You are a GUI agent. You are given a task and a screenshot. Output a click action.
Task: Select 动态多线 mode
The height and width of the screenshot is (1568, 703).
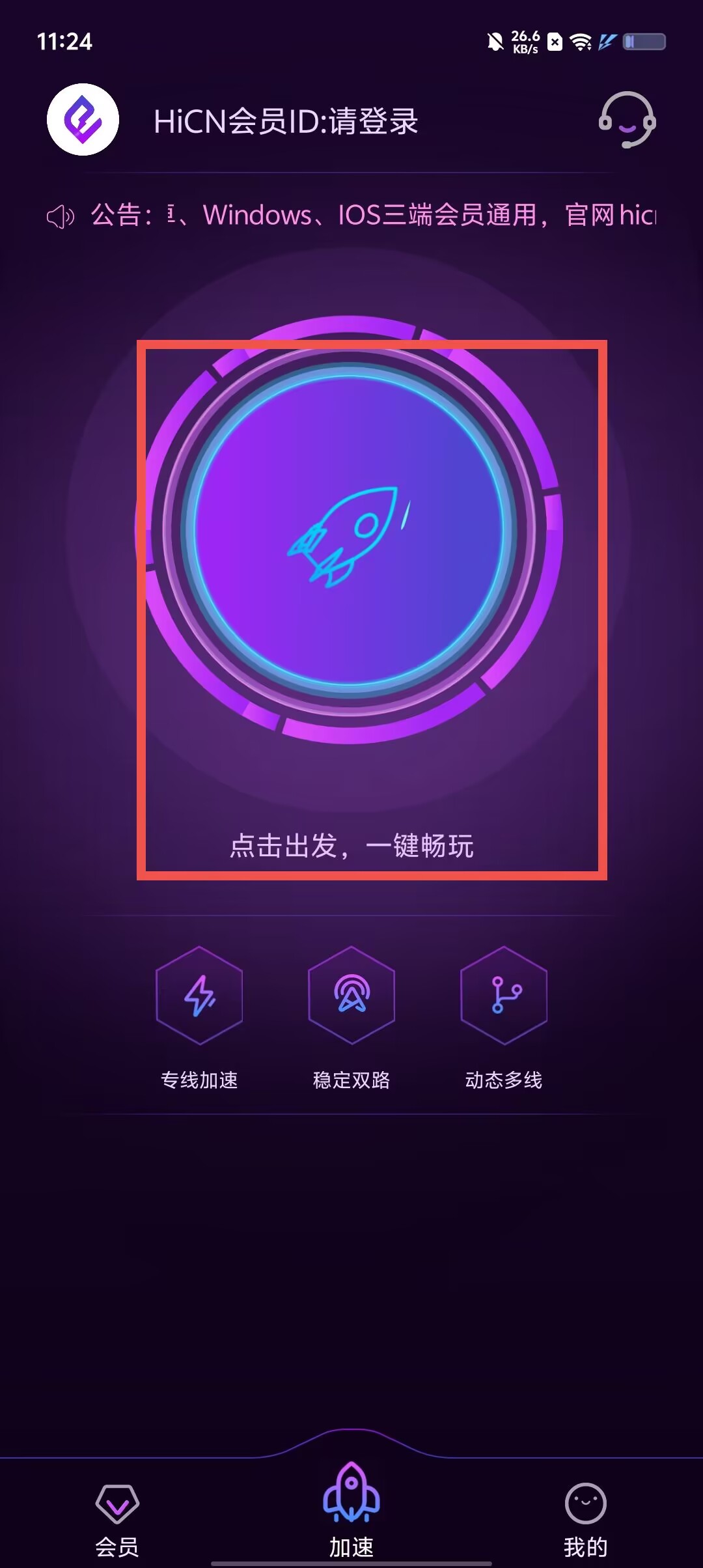pyautogui.click(x=504, y=1018)
